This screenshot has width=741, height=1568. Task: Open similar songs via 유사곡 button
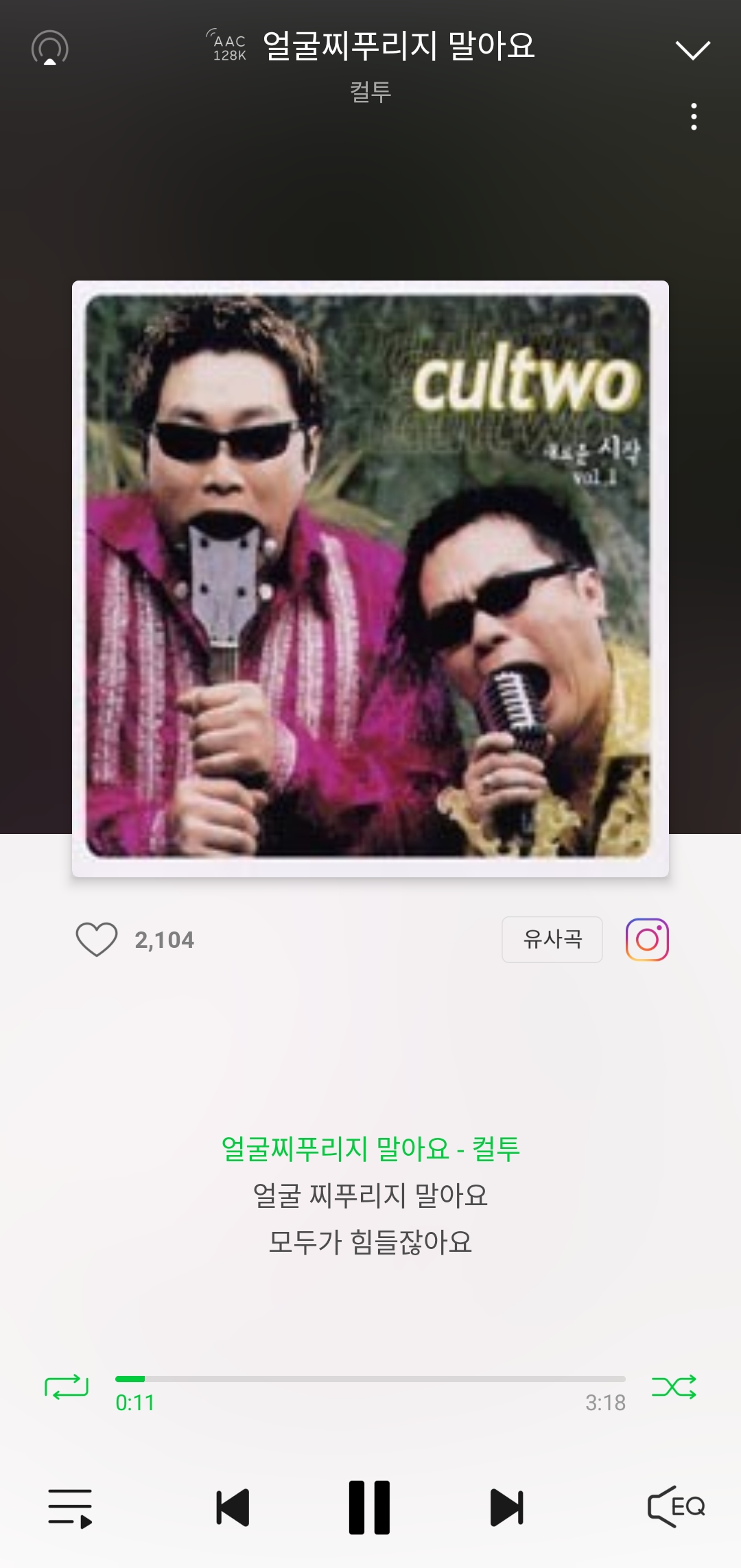coord(552,940)
